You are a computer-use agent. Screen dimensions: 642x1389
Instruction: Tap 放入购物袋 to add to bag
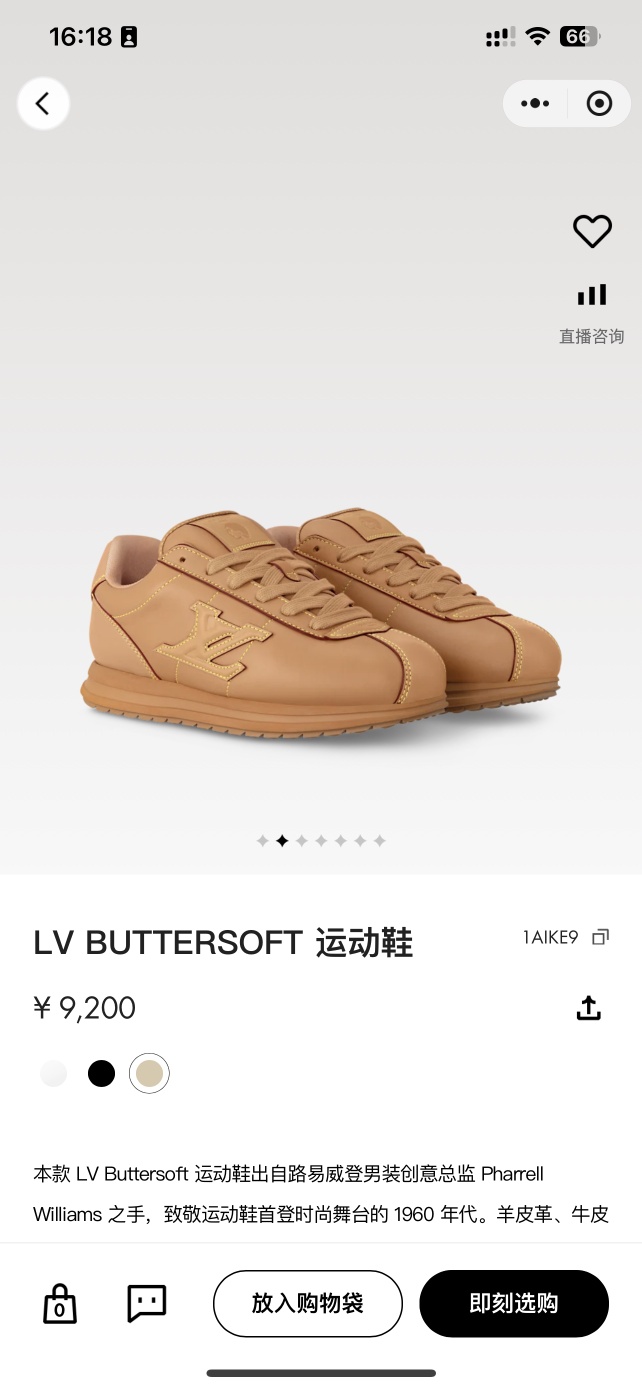point(307,1303)
